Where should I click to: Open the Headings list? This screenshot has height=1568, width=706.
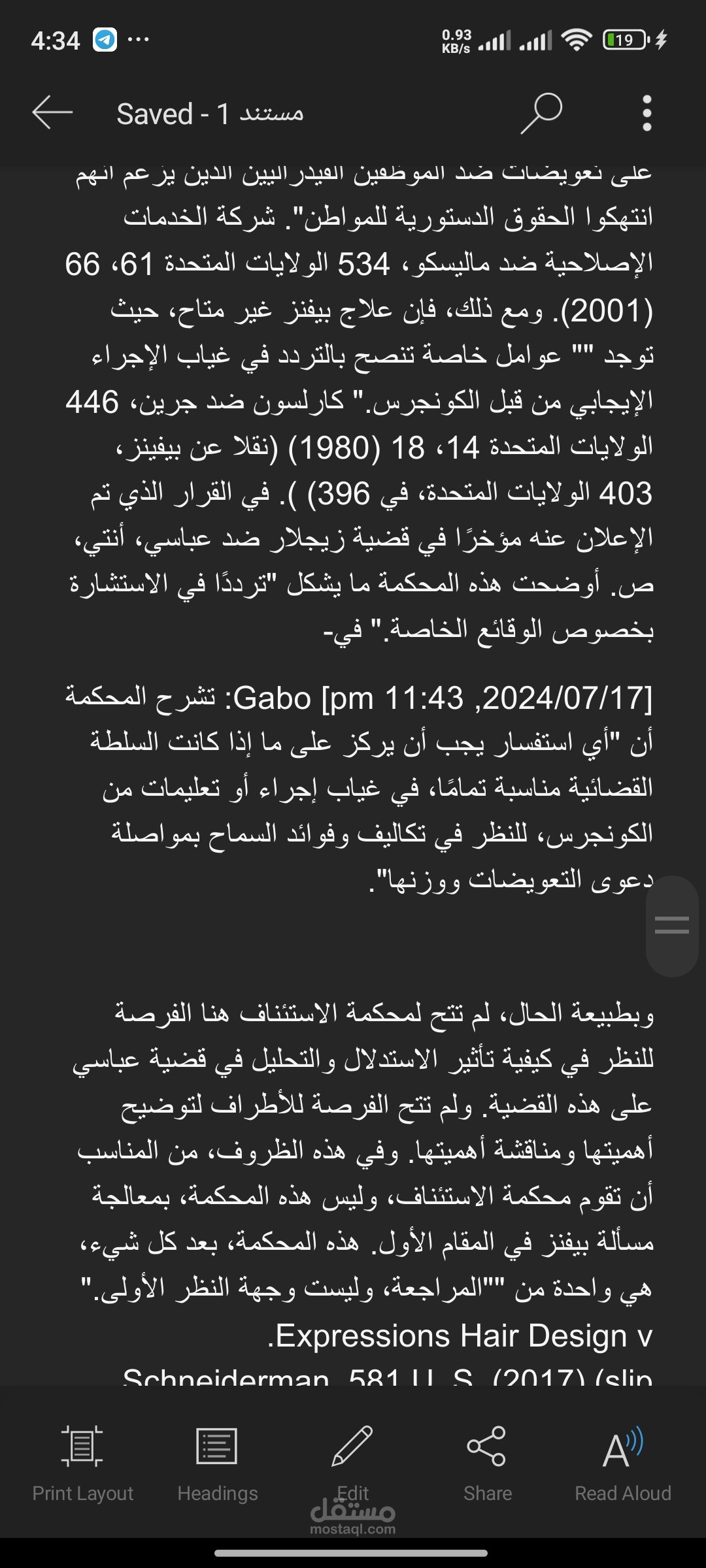click(217, 1463)
